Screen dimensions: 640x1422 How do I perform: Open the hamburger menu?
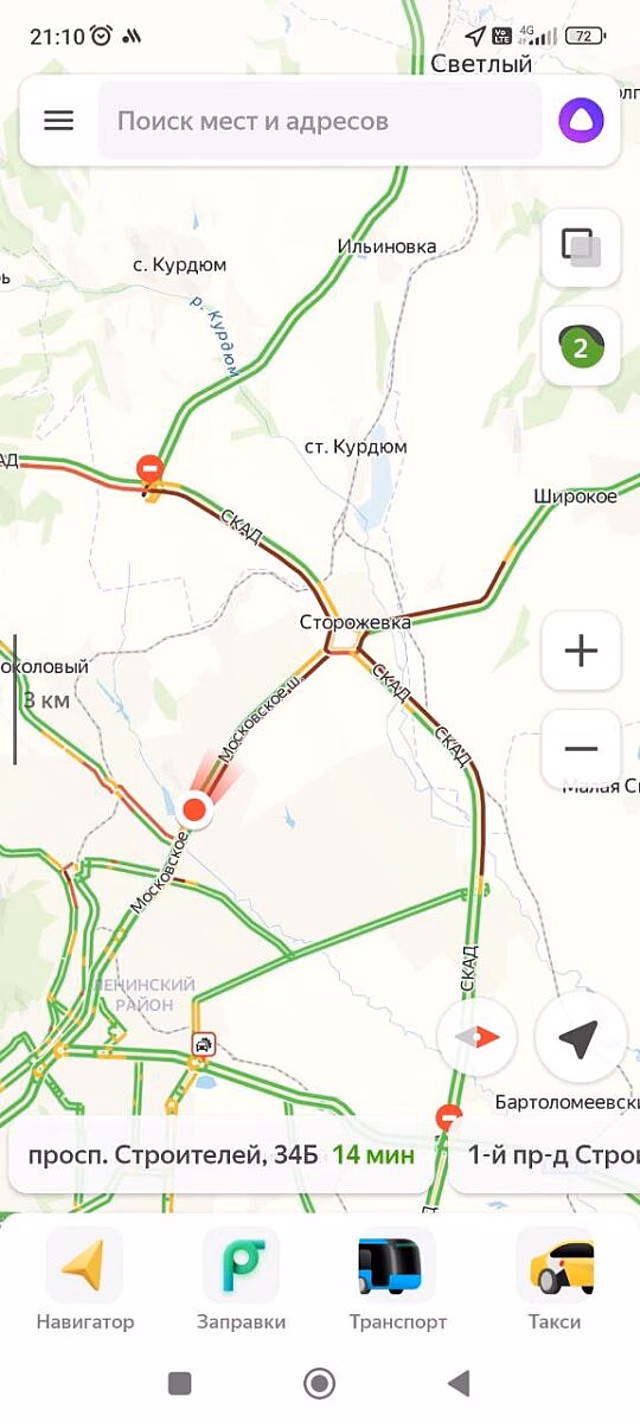(58, 121)
